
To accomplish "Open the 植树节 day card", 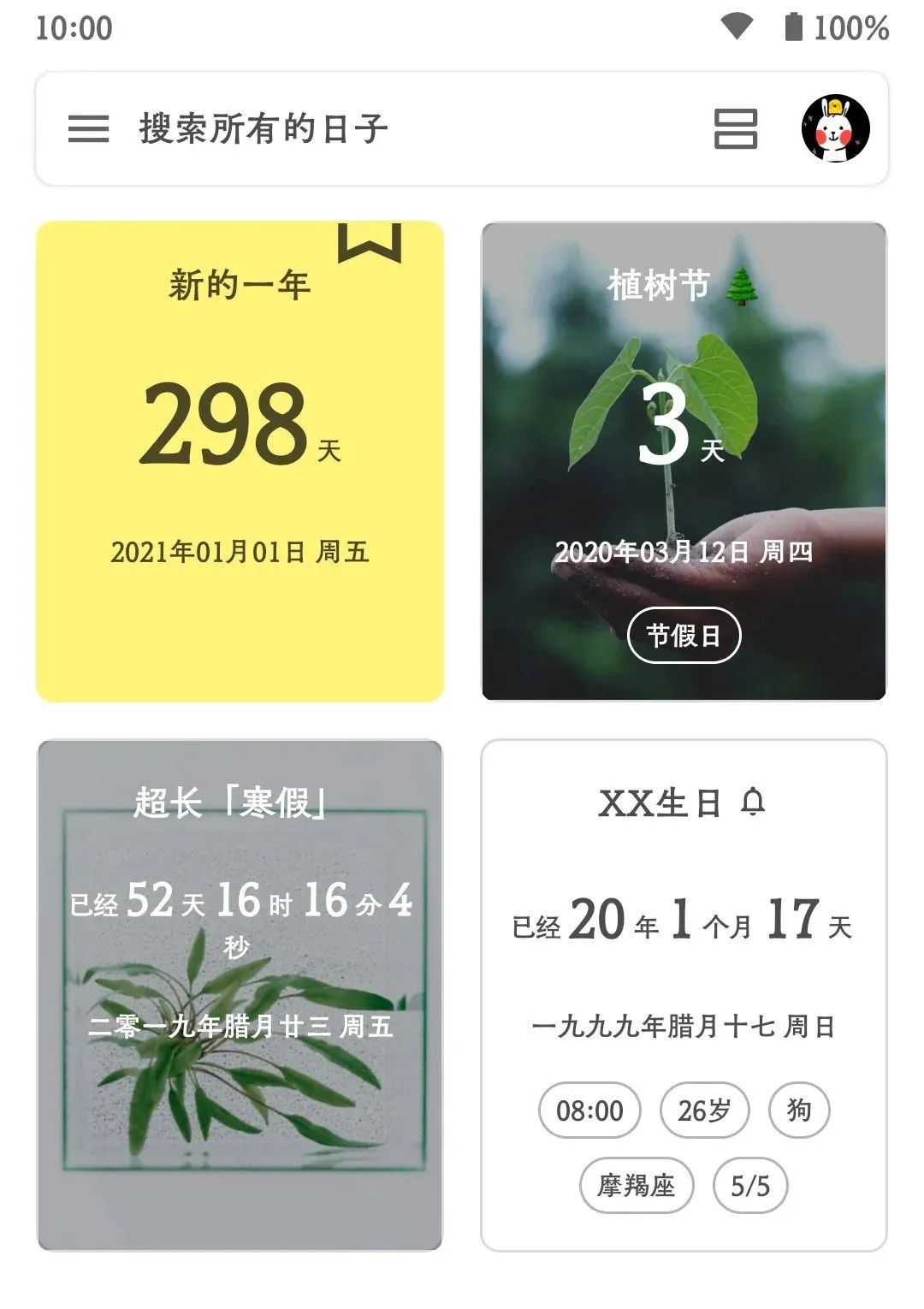I will coord(684,462).
